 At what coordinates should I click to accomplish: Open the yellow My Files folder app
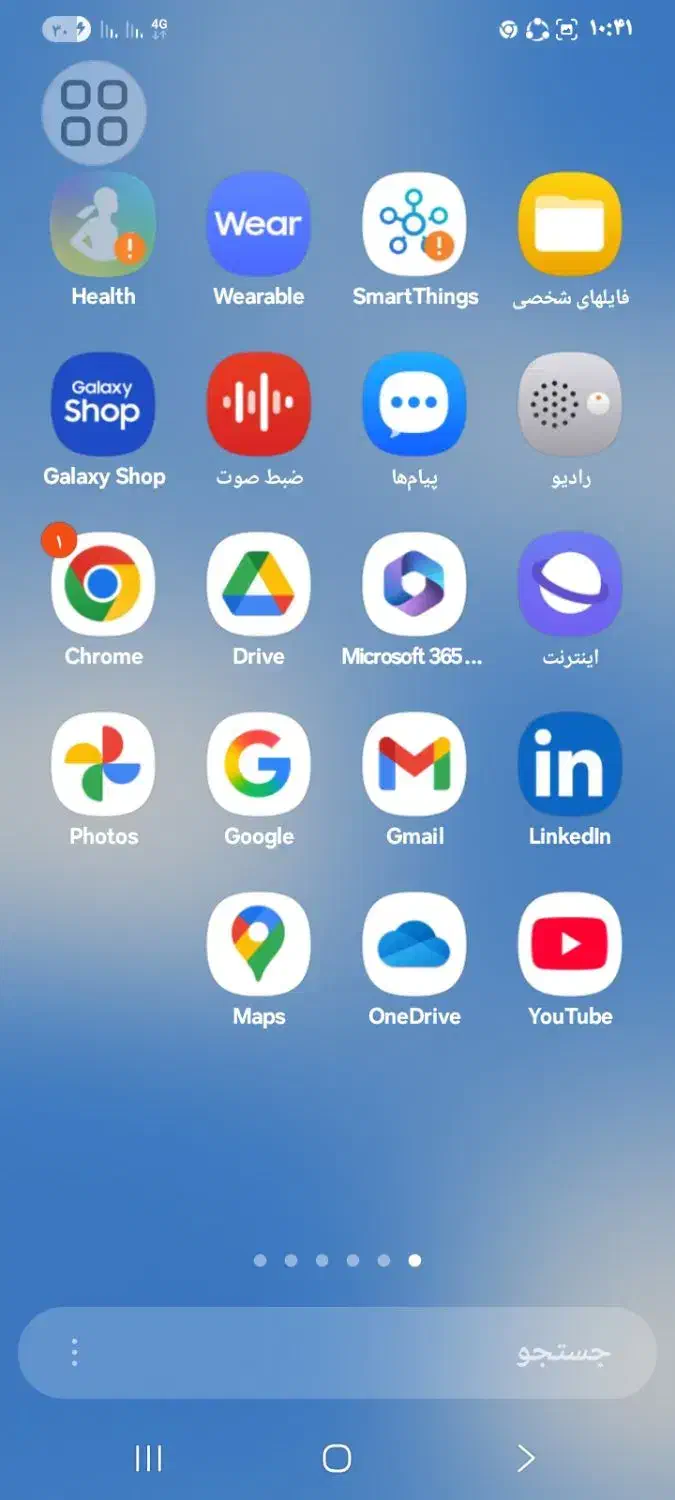point(570,224)
